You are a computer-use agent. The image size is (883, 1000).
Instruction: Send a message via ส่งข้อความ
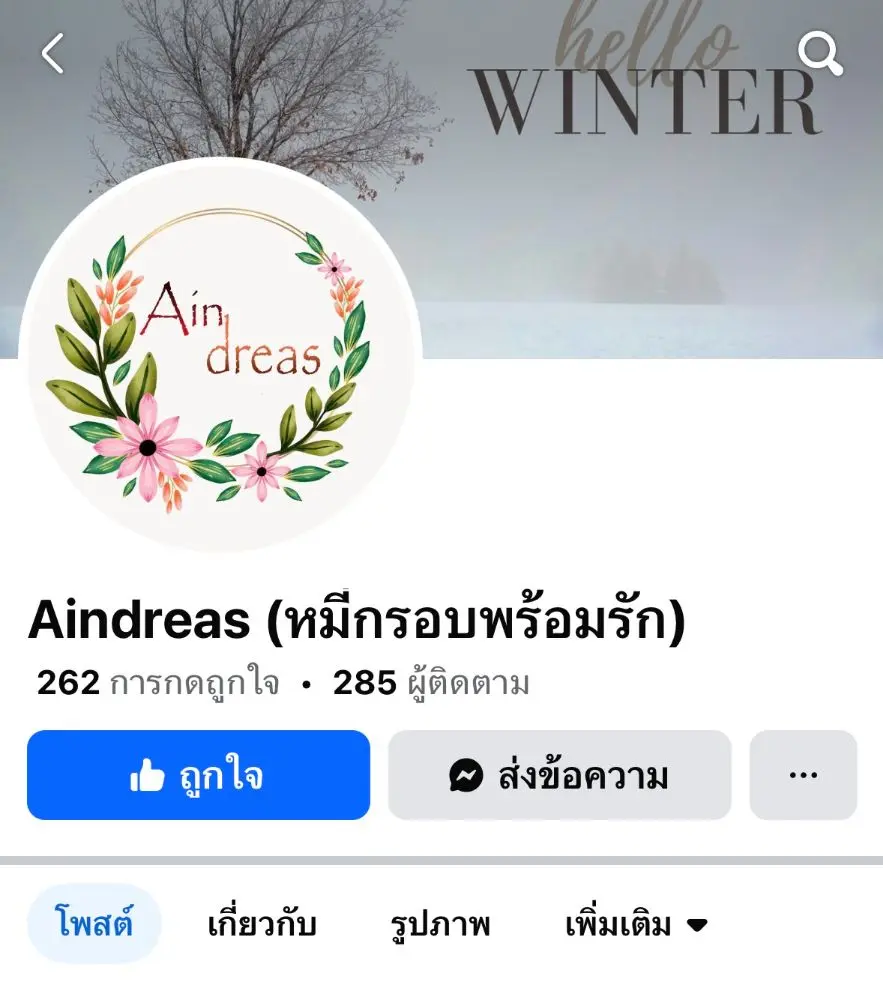(559, 775)
